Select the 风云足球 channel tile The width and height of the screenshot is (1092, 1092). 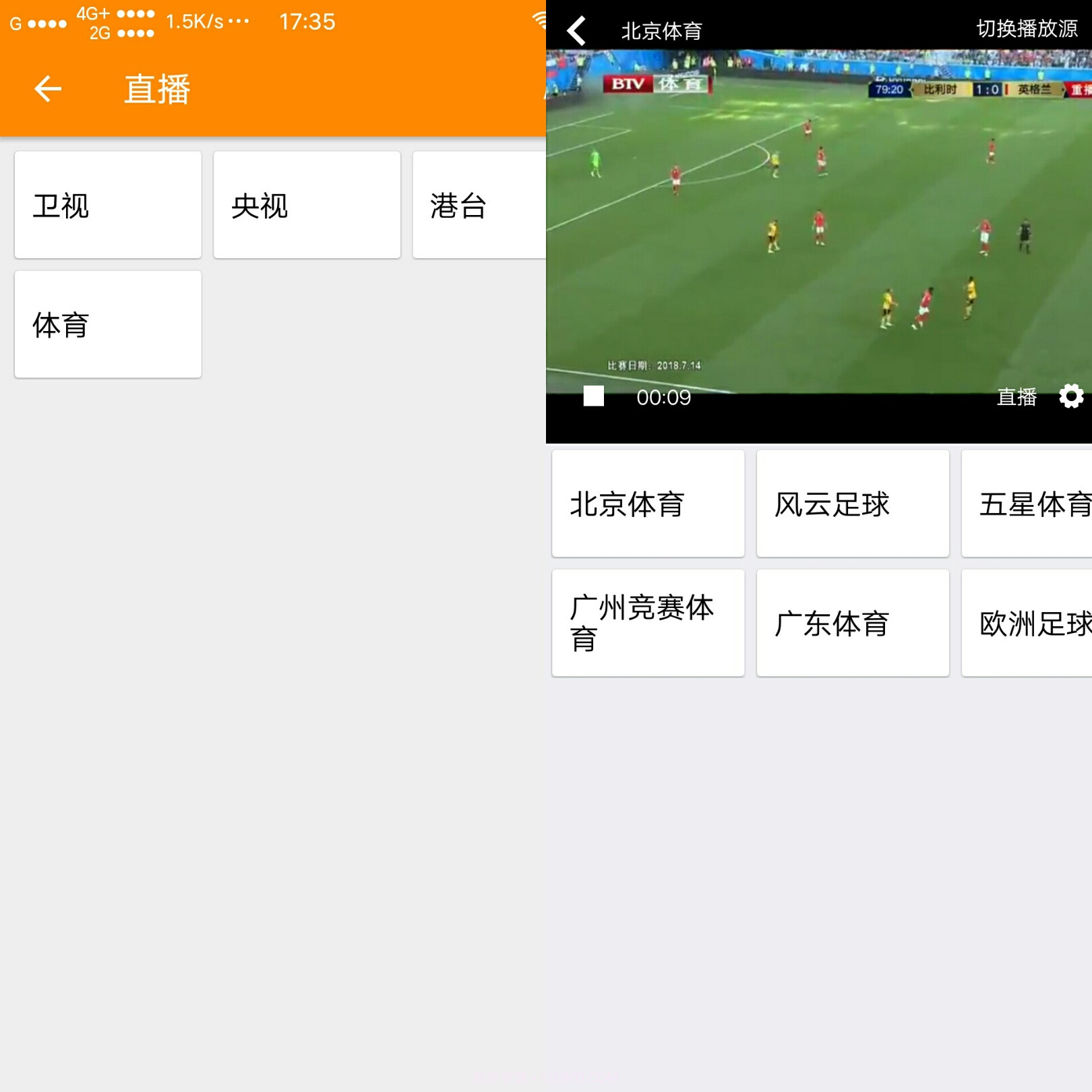(853, 504)
